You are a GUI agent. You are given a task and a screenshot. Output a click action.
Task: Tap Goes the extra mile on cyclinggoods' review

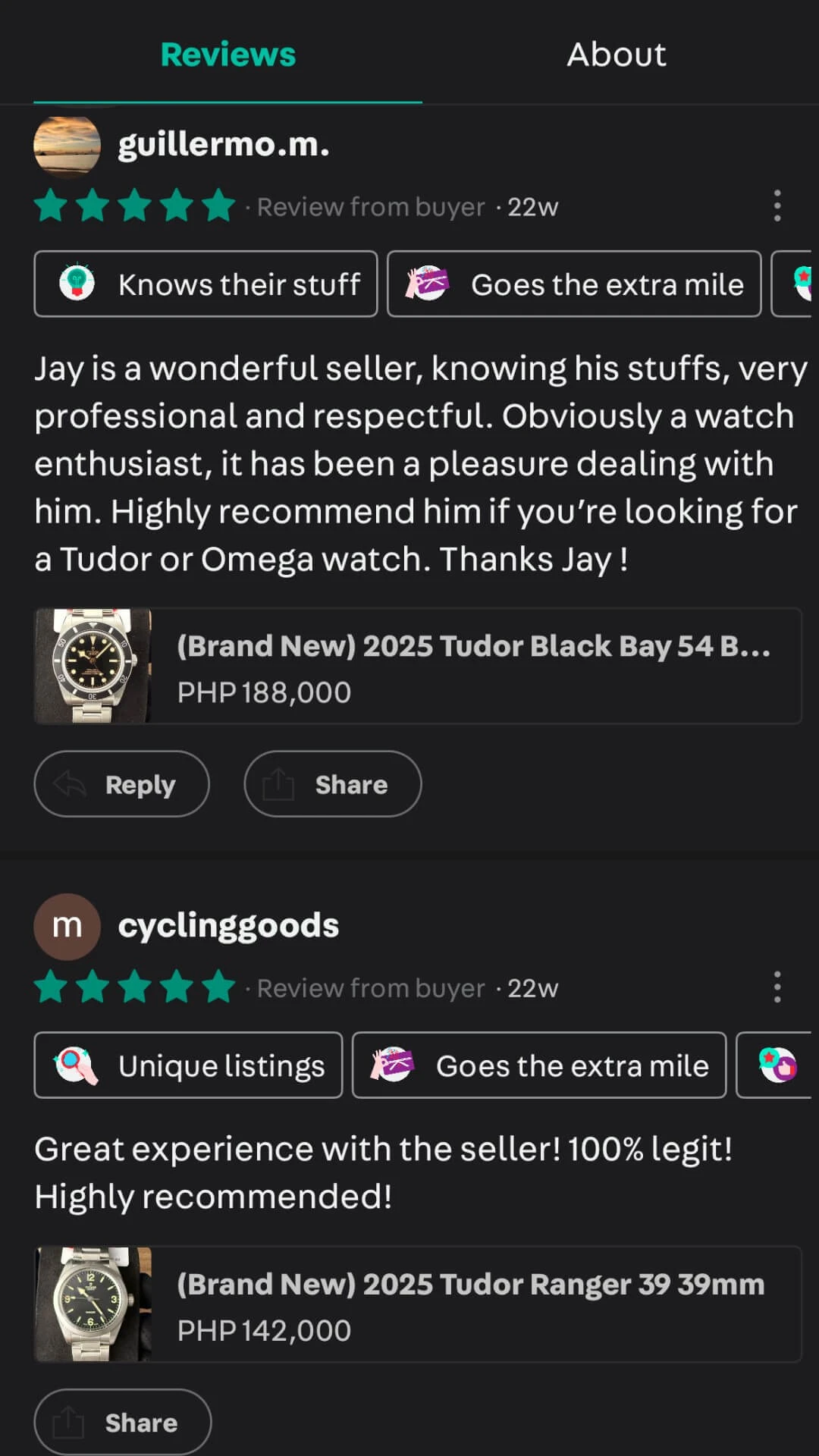539,1065
